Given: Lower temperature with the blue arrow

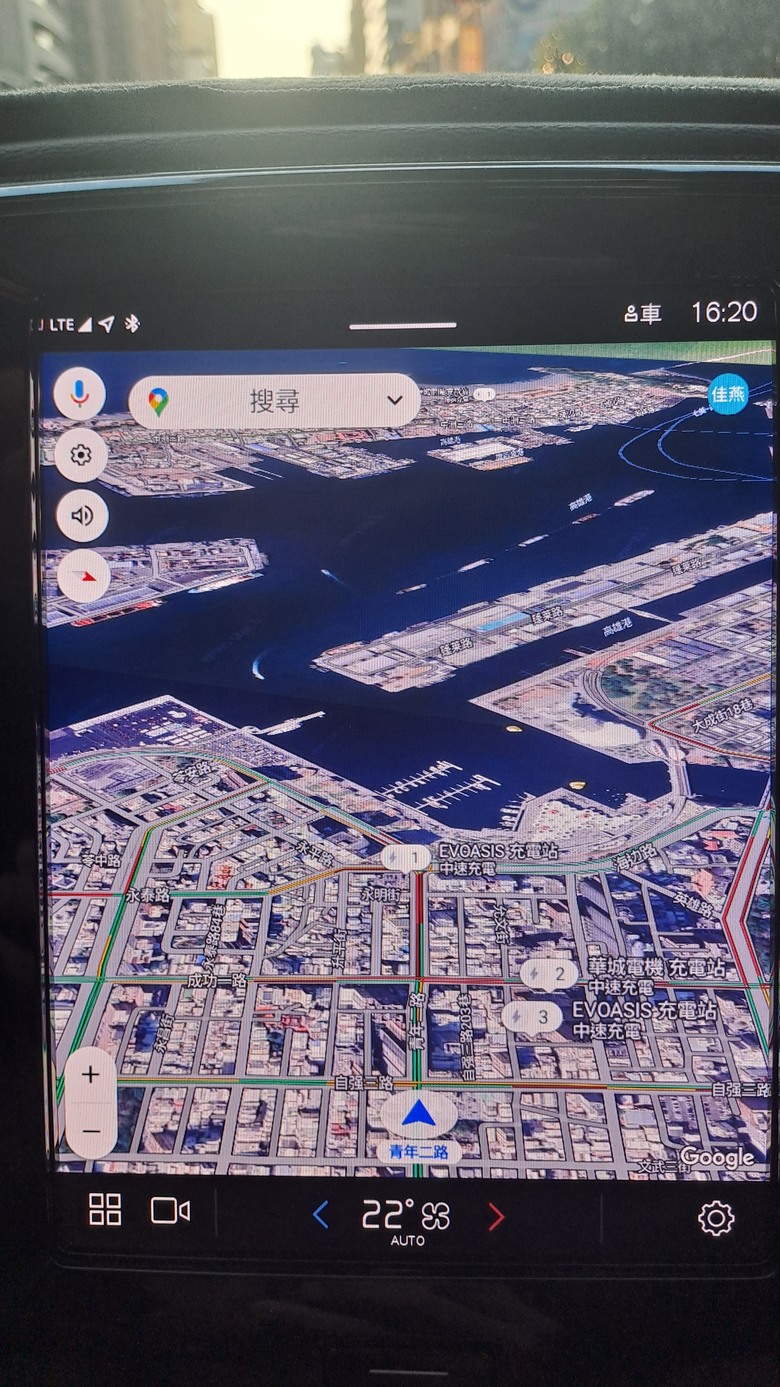Looking at the screenshot, I should pos(320,1216).
